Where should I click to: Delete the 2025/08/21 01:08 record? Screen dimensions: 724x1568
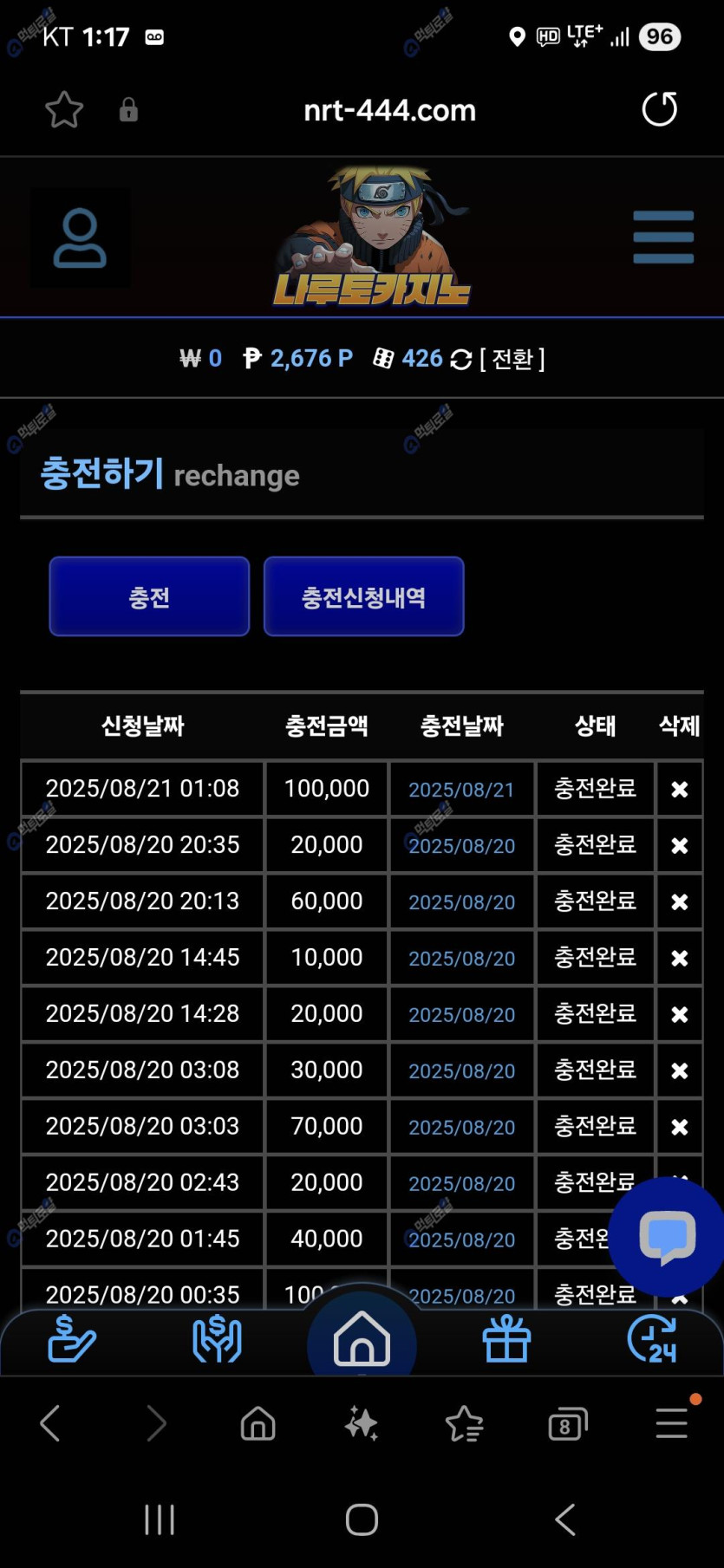(679, 789)
